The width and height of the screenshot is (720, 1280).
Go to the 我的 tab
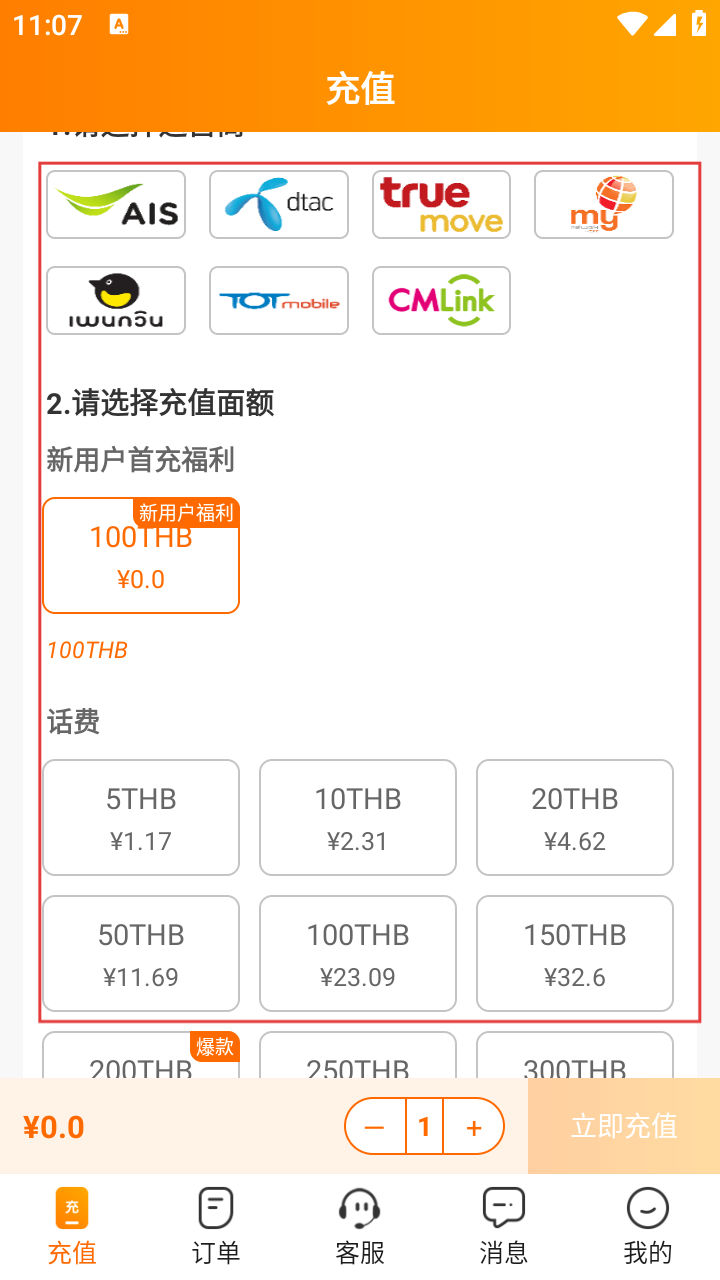tap(648, 1226)
